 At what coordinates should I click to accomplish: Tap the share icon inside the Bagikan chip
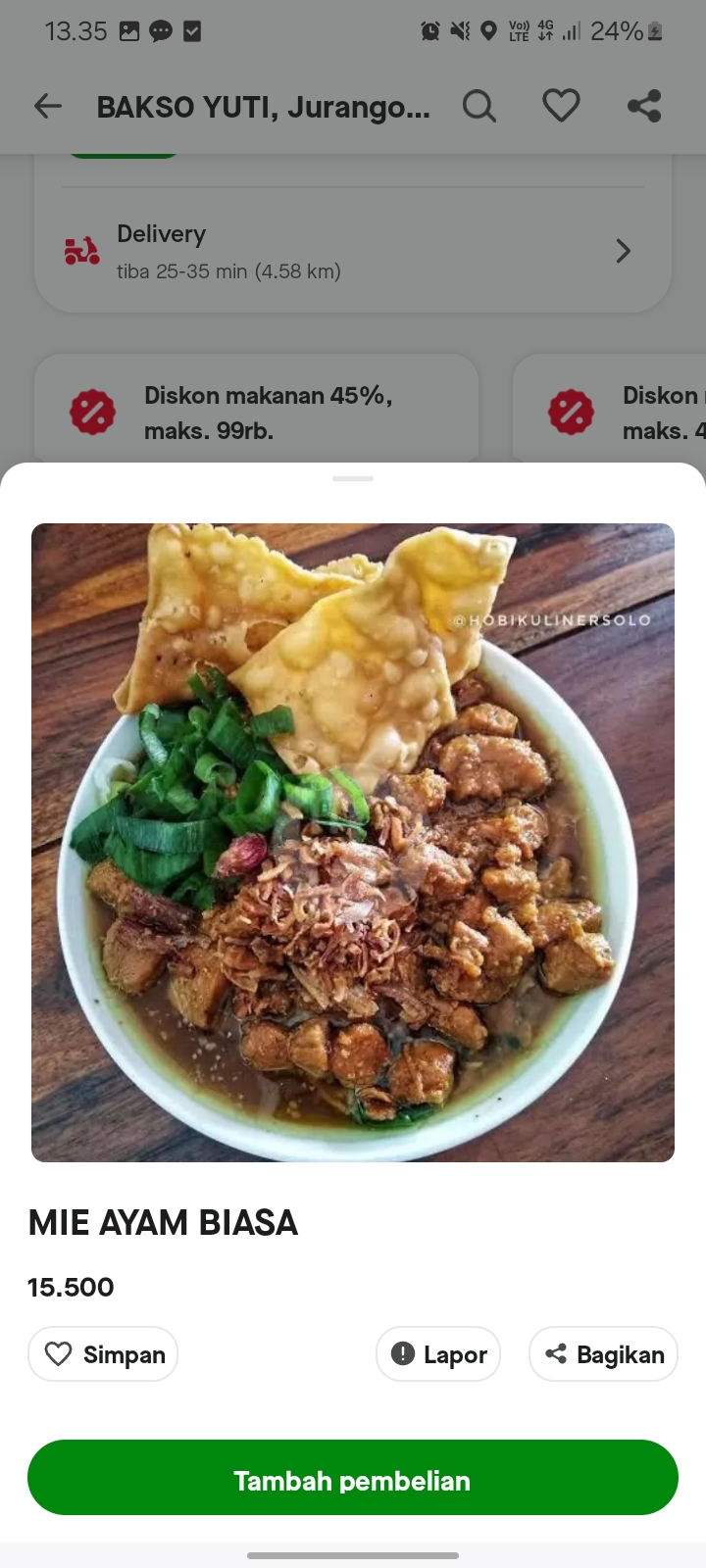(x=556, y=1353)
